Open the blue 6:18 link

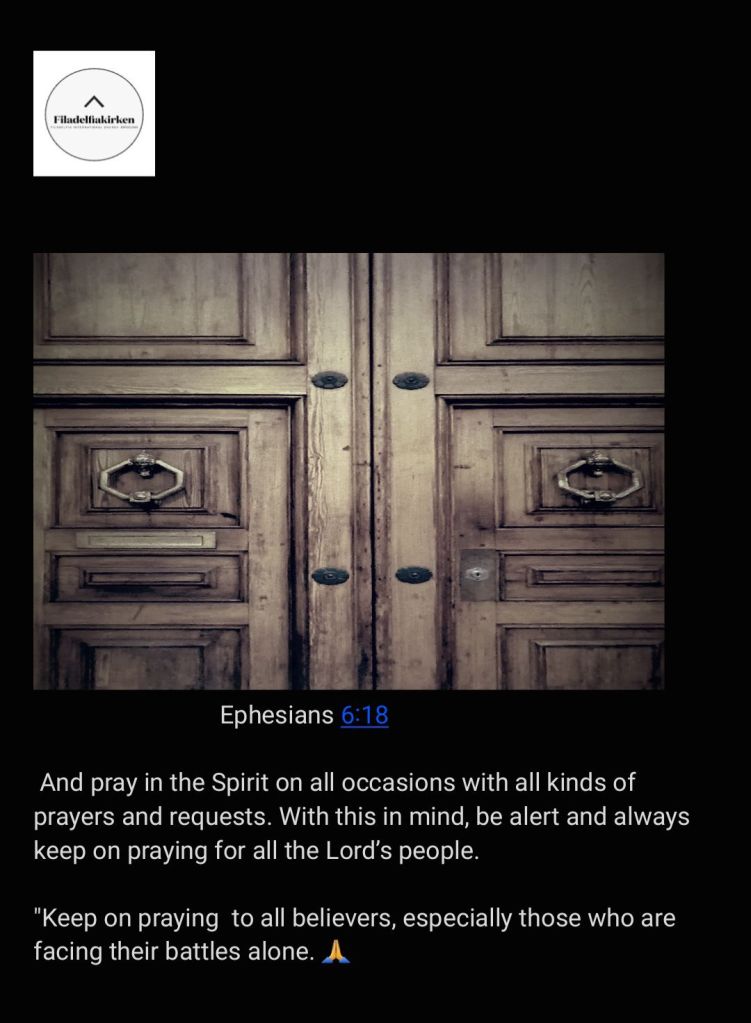click(x=364, y=716)
